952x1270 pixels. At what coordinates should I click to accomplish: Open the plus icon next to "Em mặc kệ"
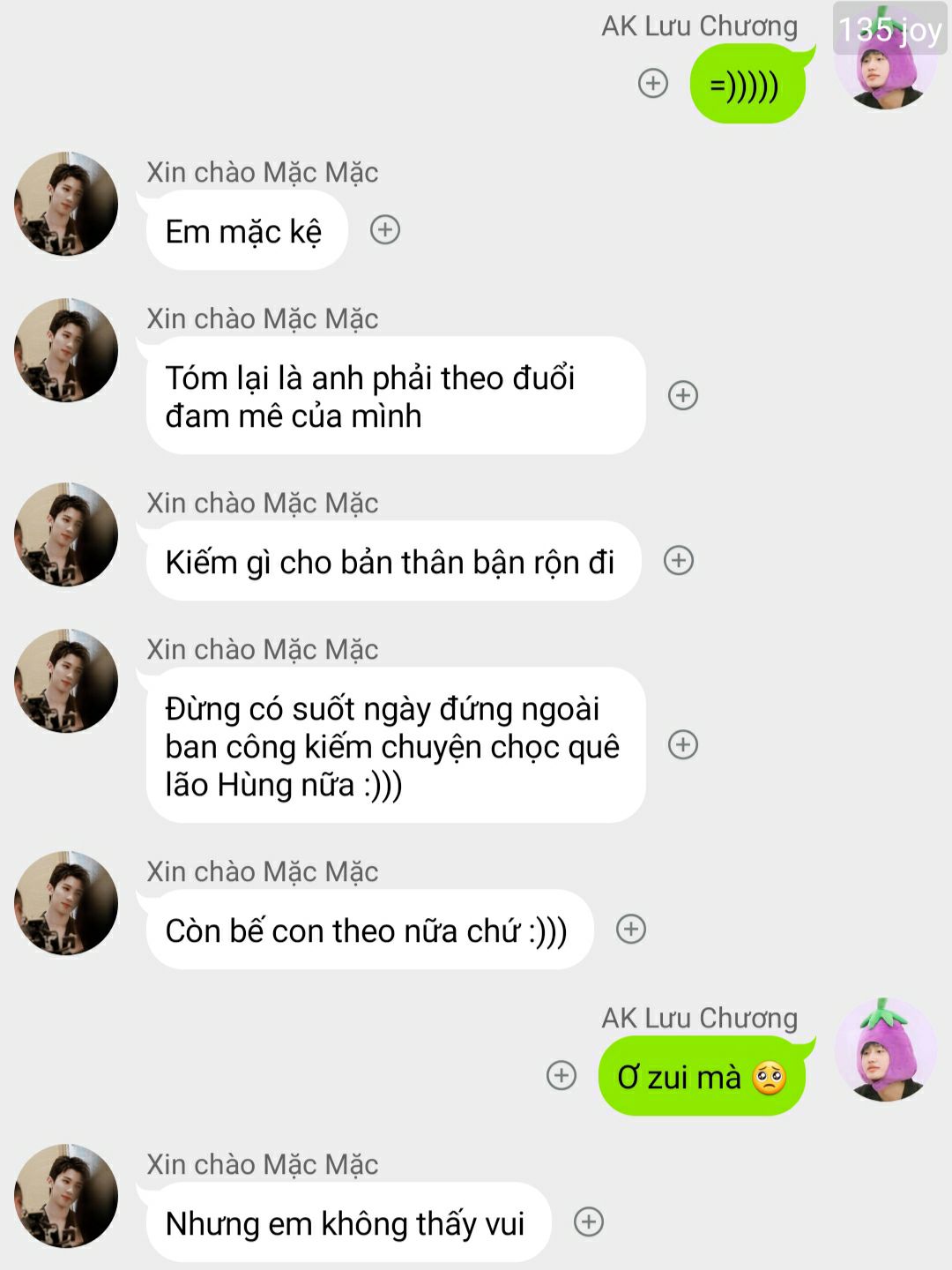coord(385,230)
